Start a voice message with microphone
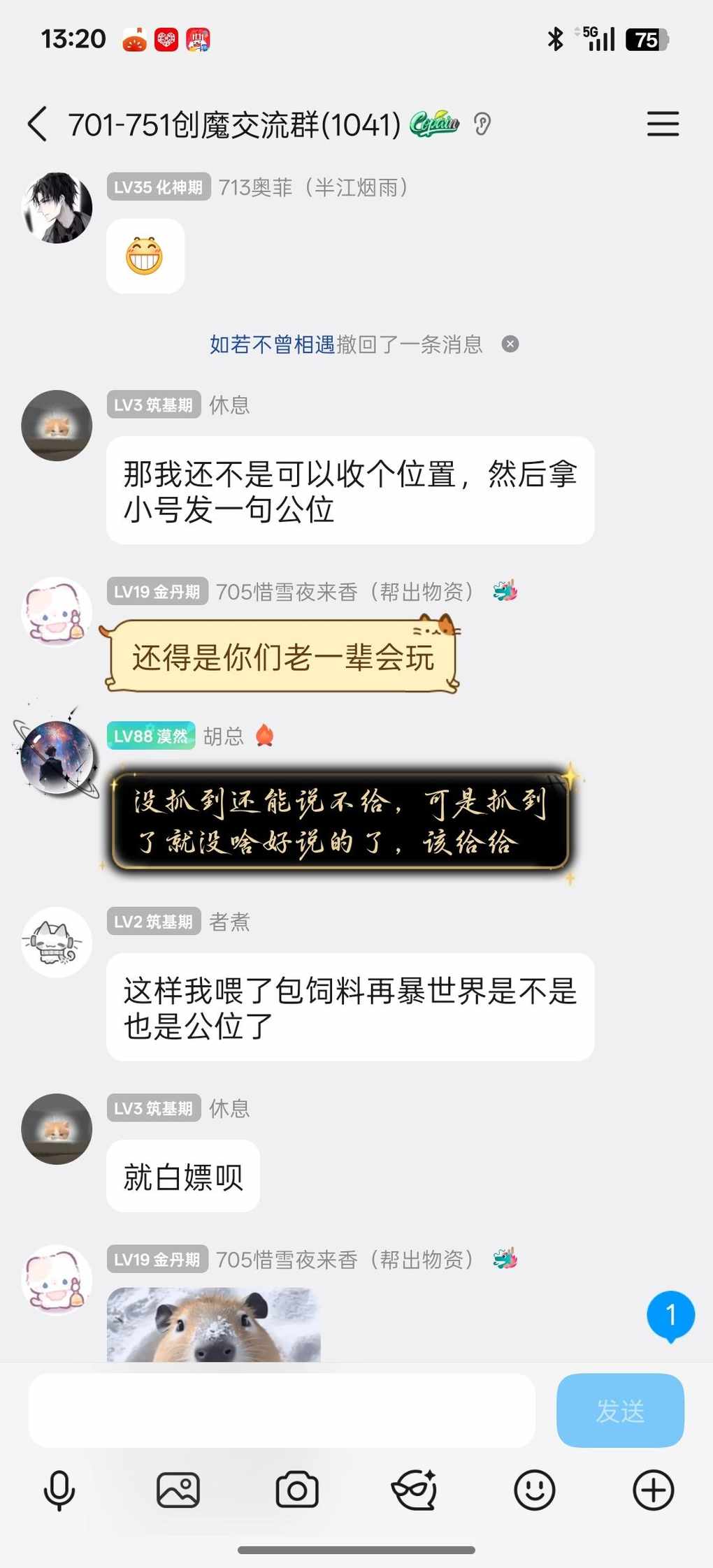The width and height of the screenshot is (713, 1568). click(59, 1490)
